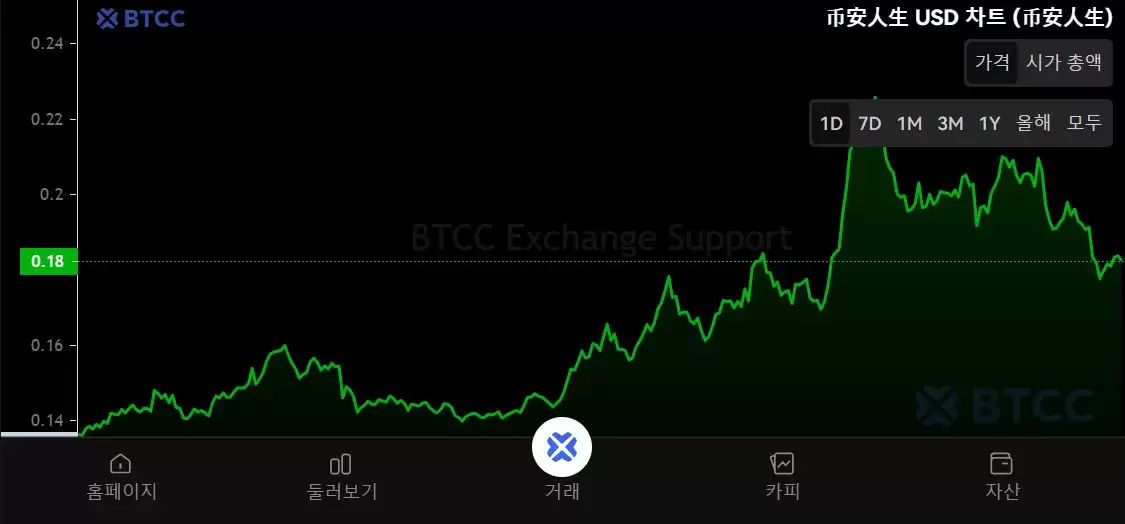Select the 7D time range
This screenshot has height=524, width=1125.
870,124
